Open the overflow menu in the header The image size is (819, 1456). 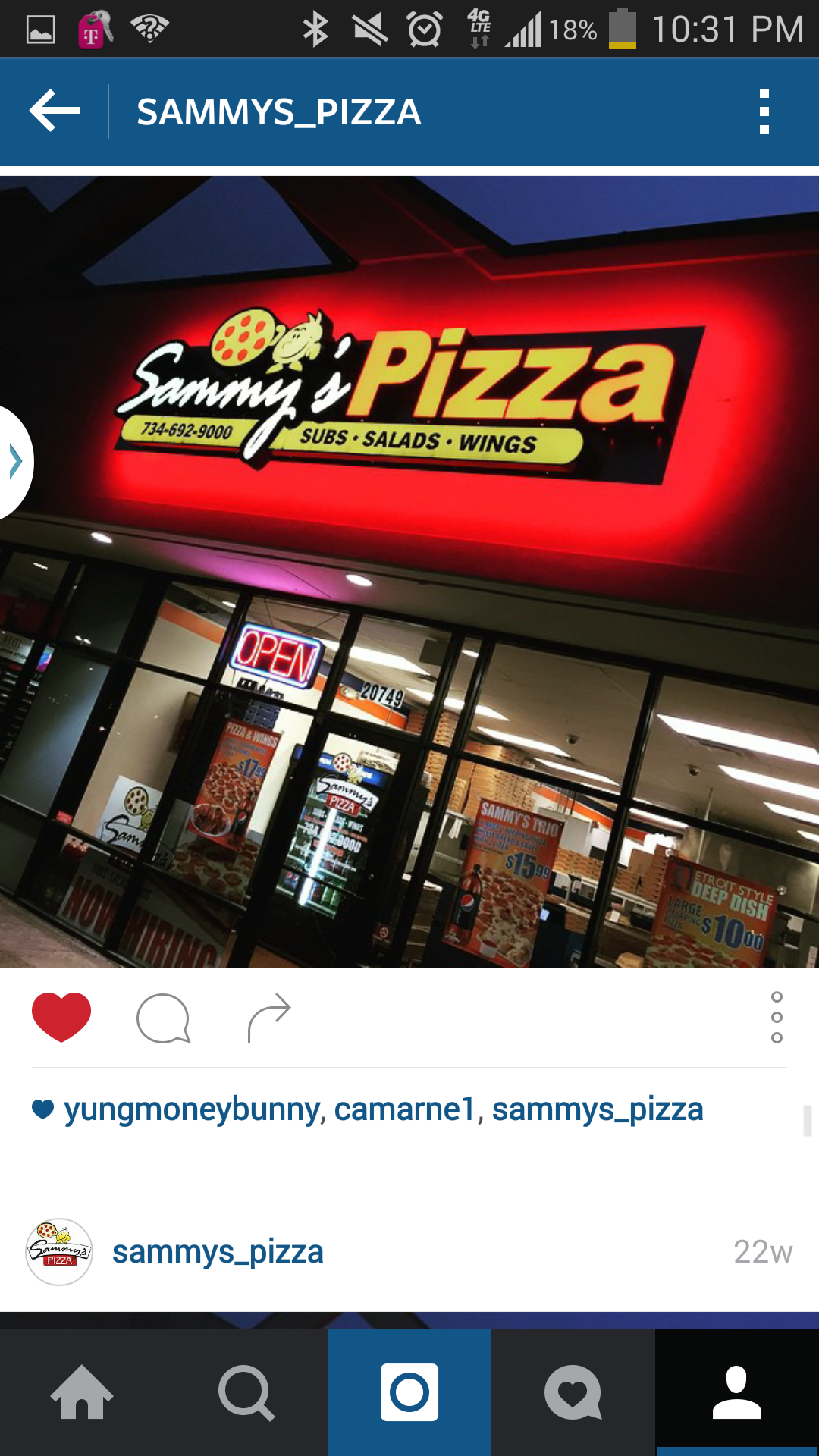(x=764, y=111)
